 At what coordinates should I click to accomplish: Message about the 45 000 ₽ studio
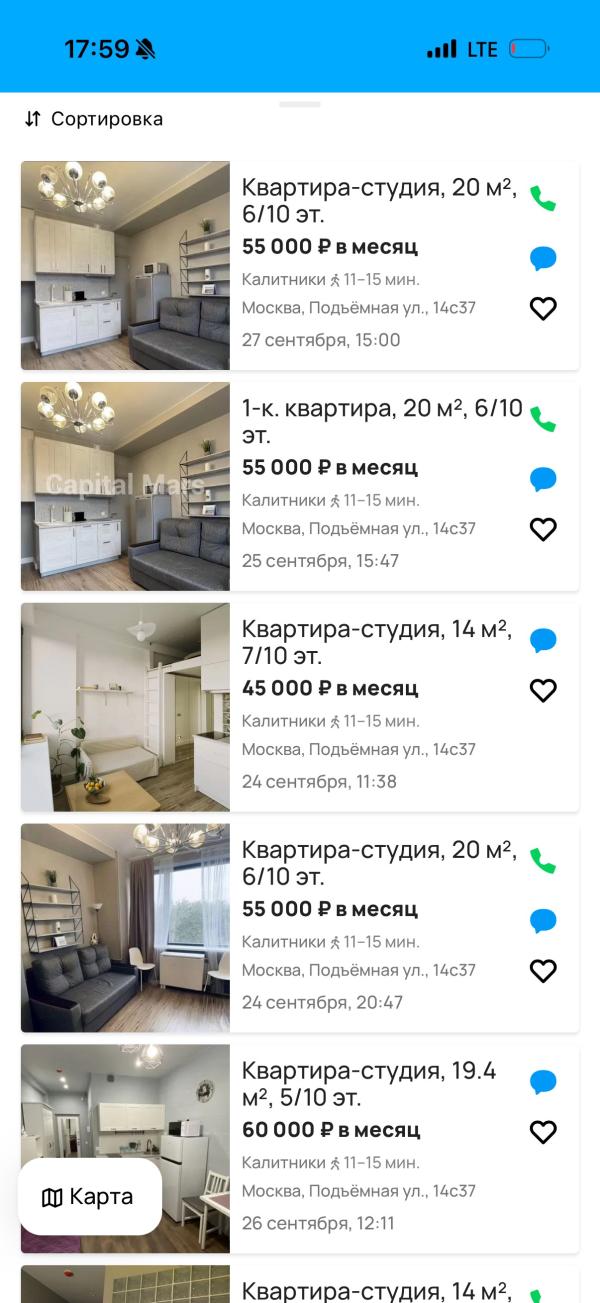543,640
